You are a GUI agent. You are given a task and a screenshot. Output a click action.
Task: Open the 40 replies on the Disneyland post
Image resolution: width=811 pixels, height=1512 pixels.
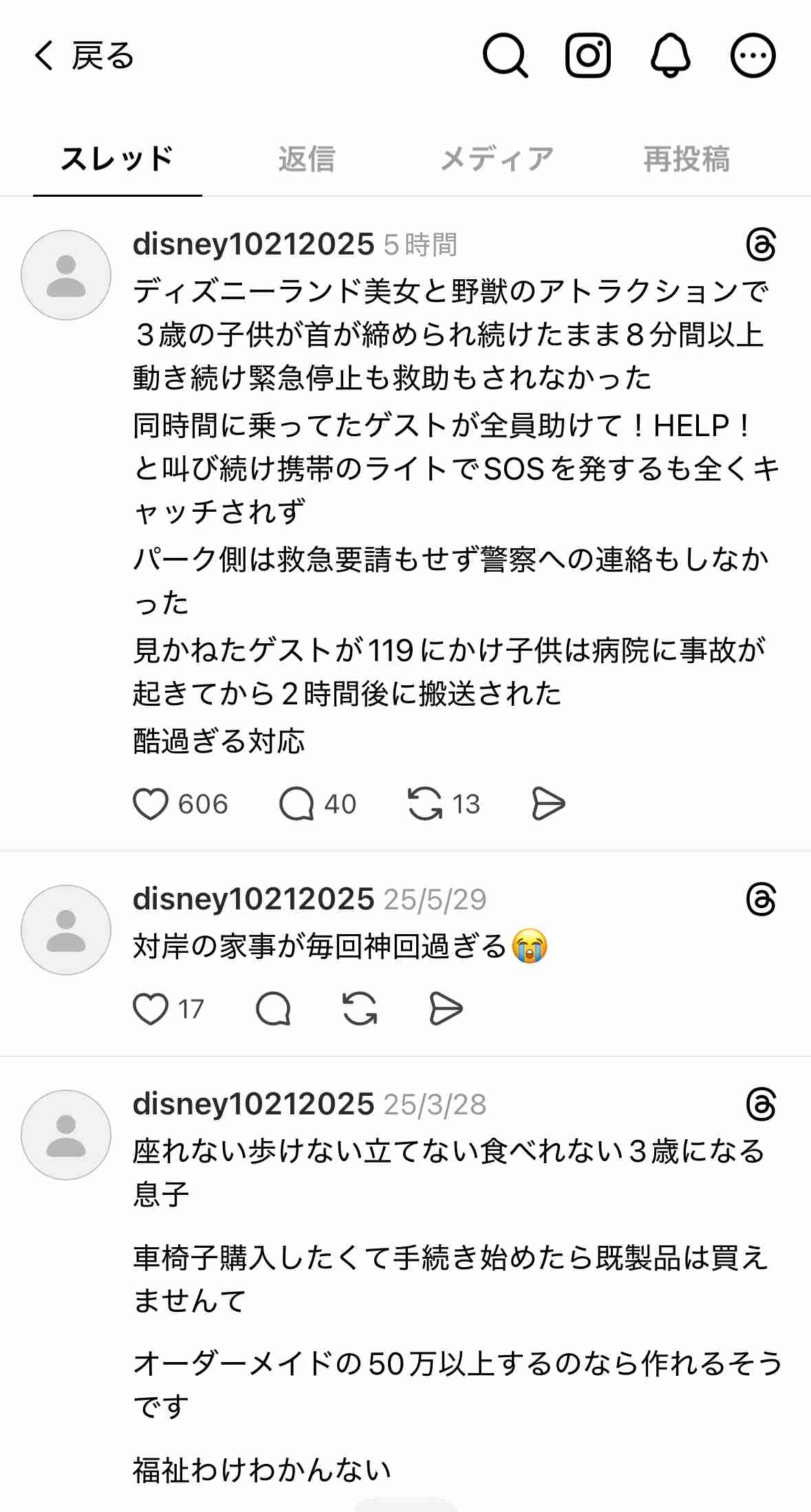pos(296,804)
